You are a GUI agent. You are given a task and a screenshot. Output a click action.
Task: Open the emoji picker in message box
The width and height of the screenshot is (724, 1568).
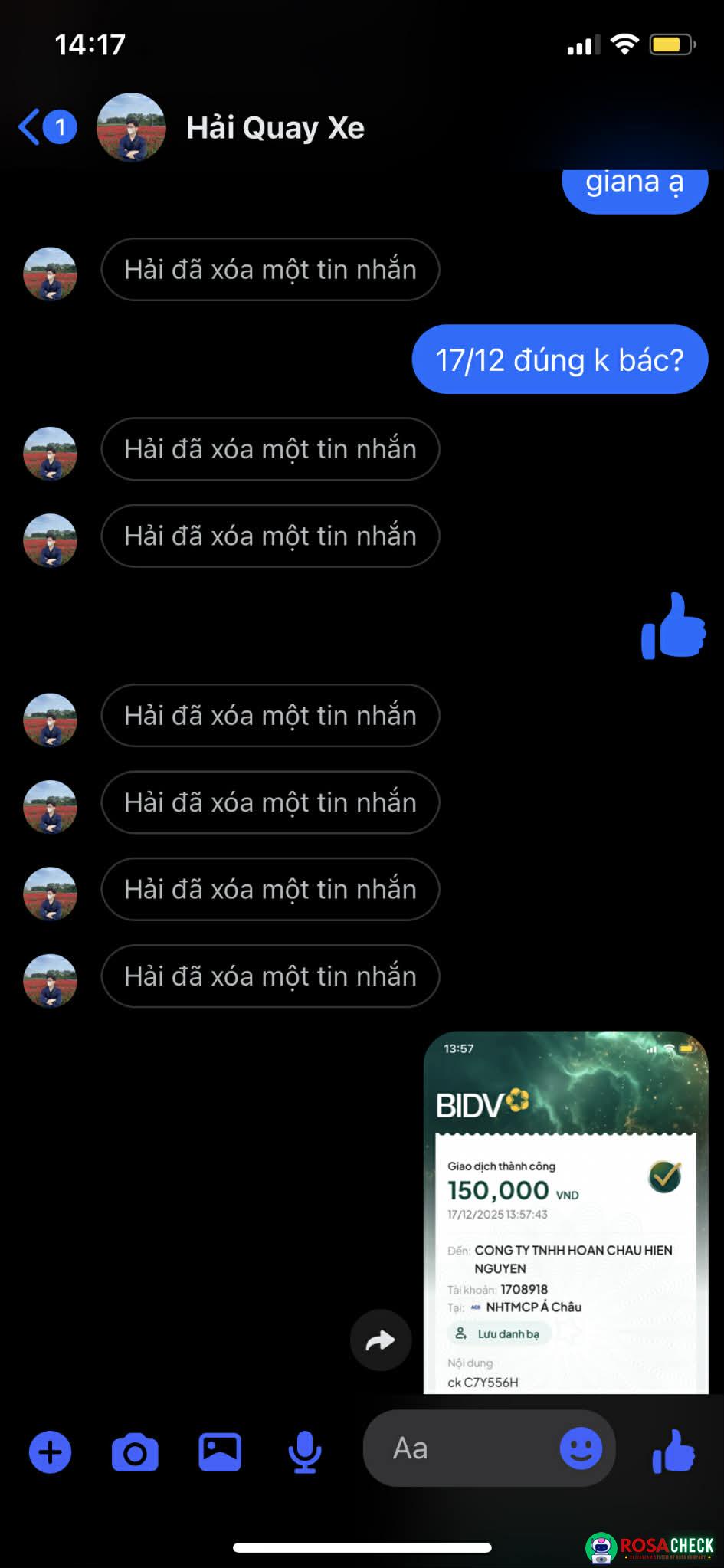[581, 1448]
